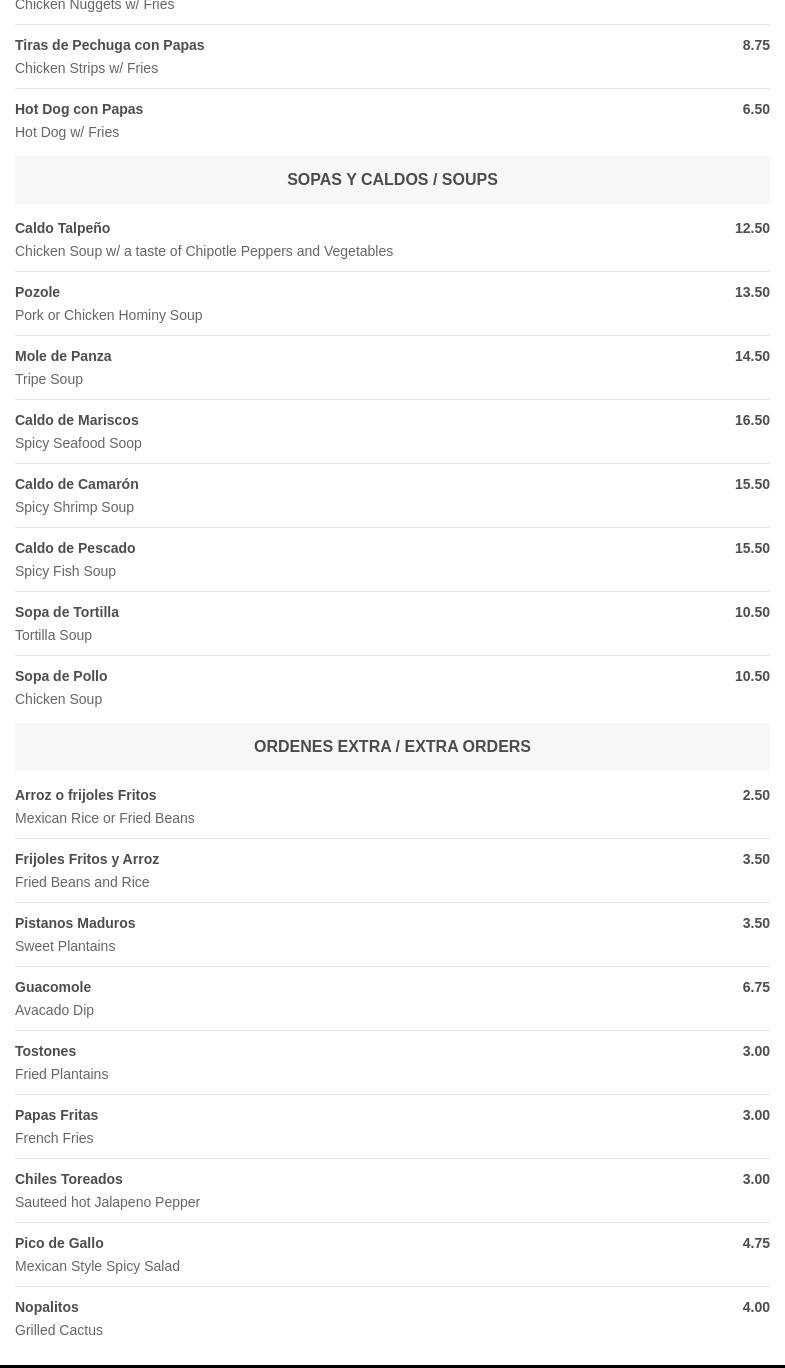This screenshot has width=785, height=1368.
Task: Open the Sopa de Tortilla item
Action: tap(392, 623)
